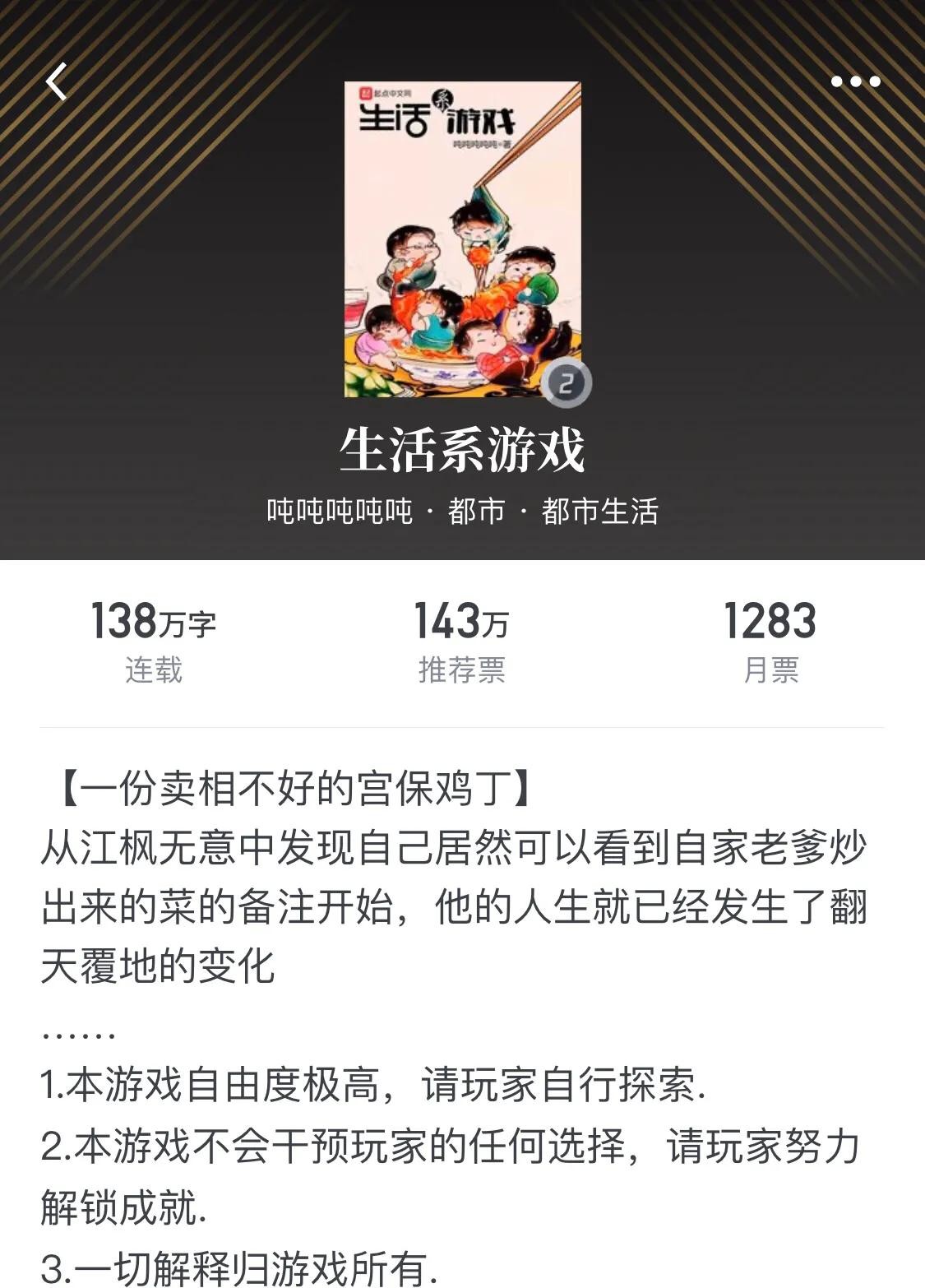Image resolution: width=925 pixels, height=1288 pixels.
Task: Browse the 都市生活 subcategory
Action: point(599,512)
